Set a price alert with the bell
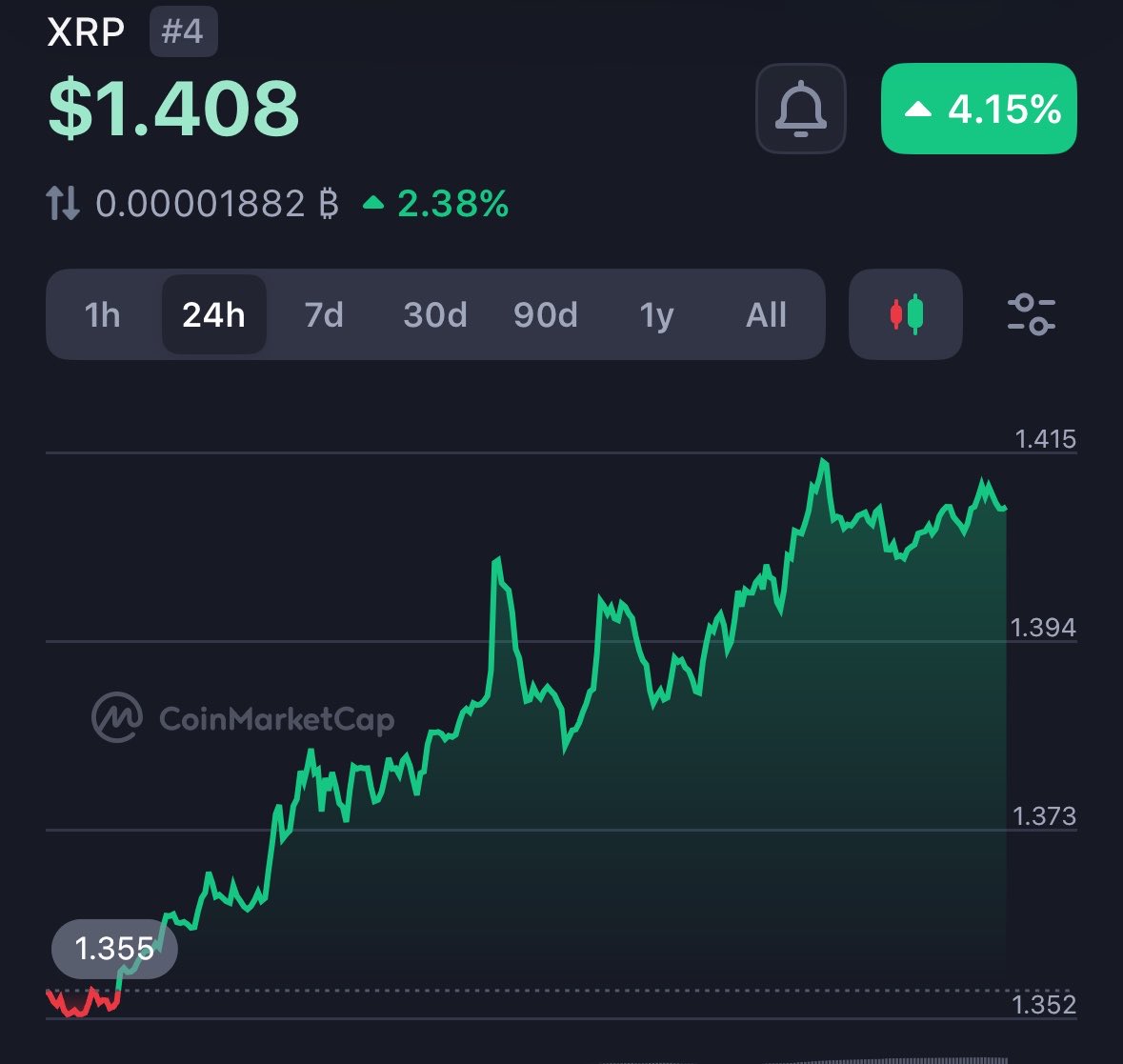 point(800,109)
